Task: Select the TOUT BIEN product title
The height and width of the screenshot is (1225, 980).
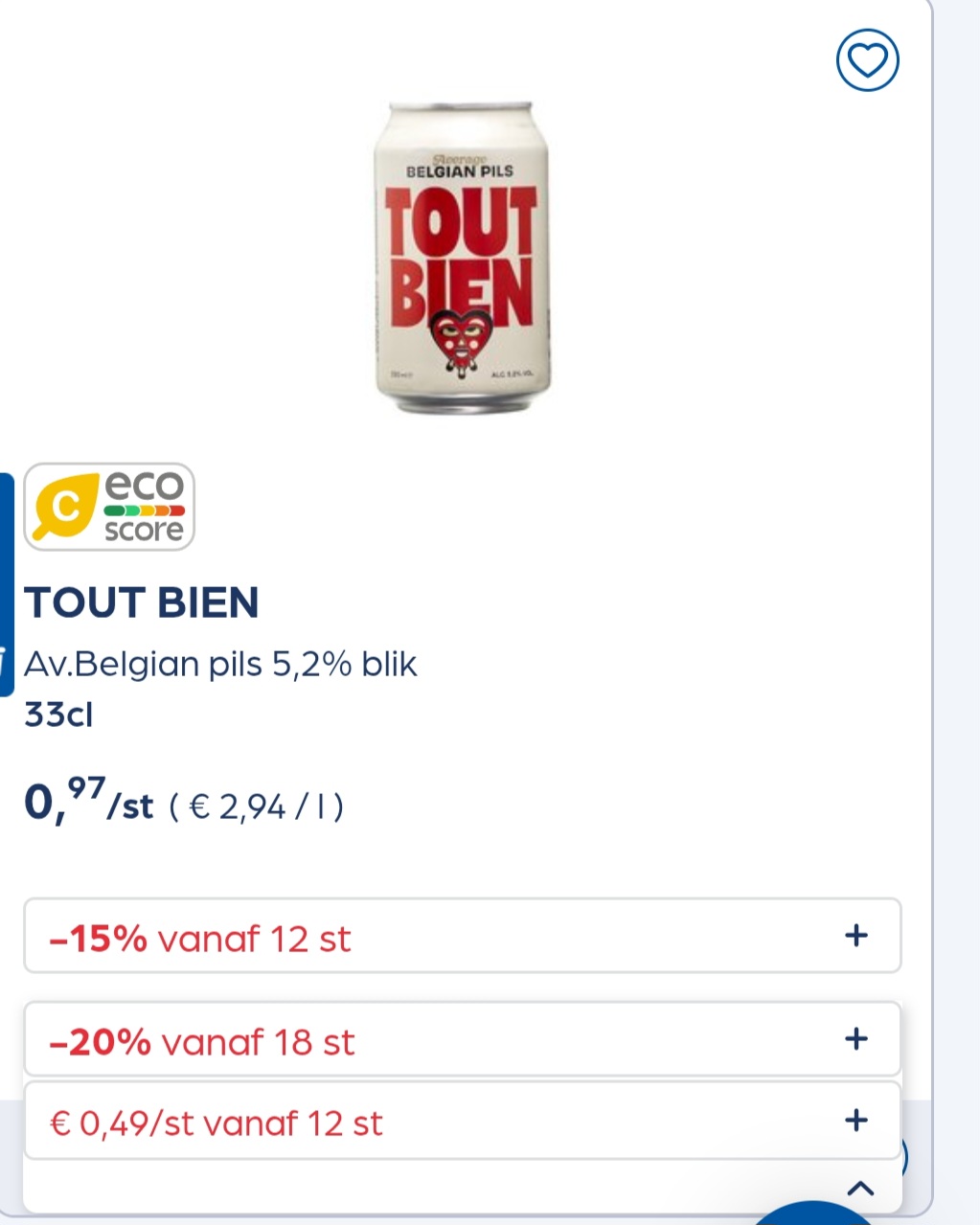Action: (141, 602)
